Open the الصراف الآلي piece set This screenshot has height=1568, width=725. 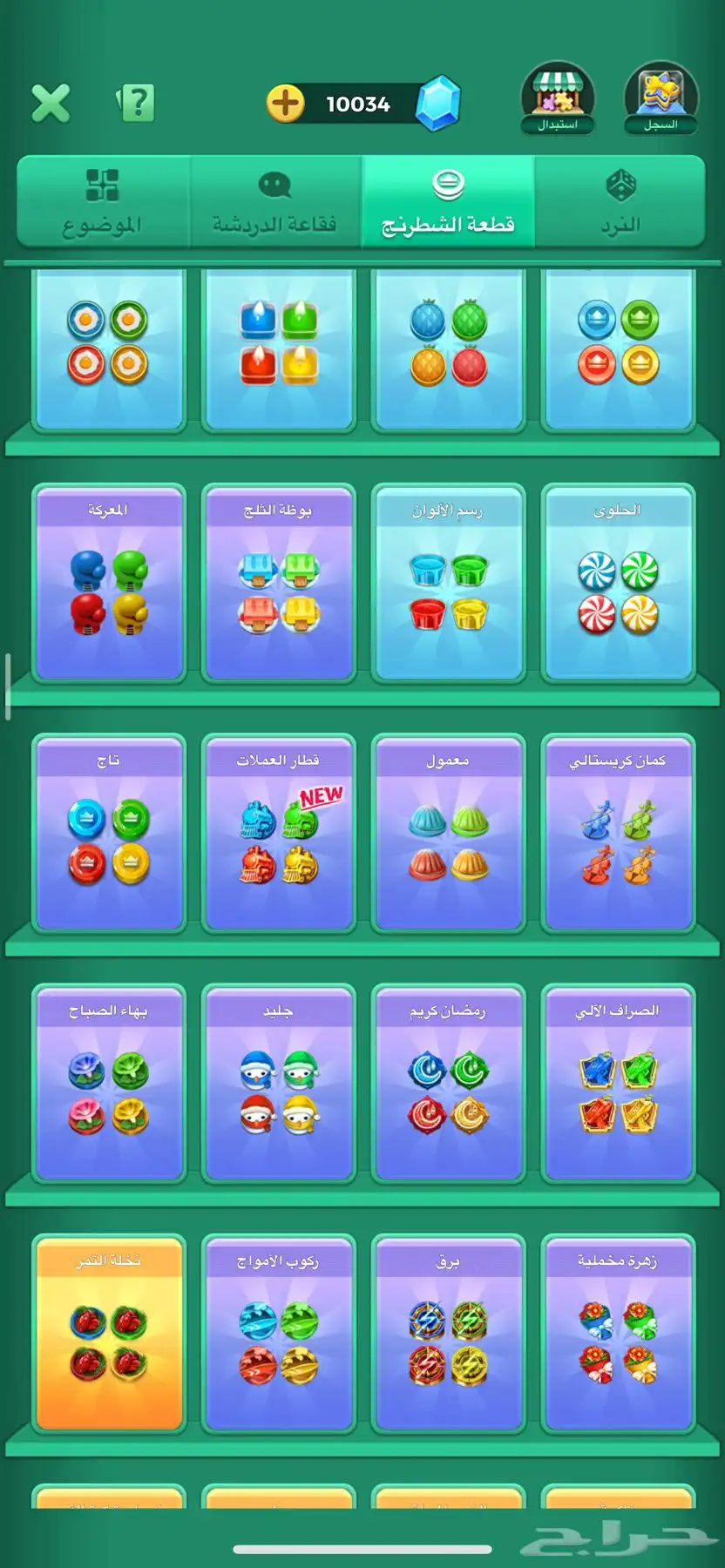[618, 1085]
